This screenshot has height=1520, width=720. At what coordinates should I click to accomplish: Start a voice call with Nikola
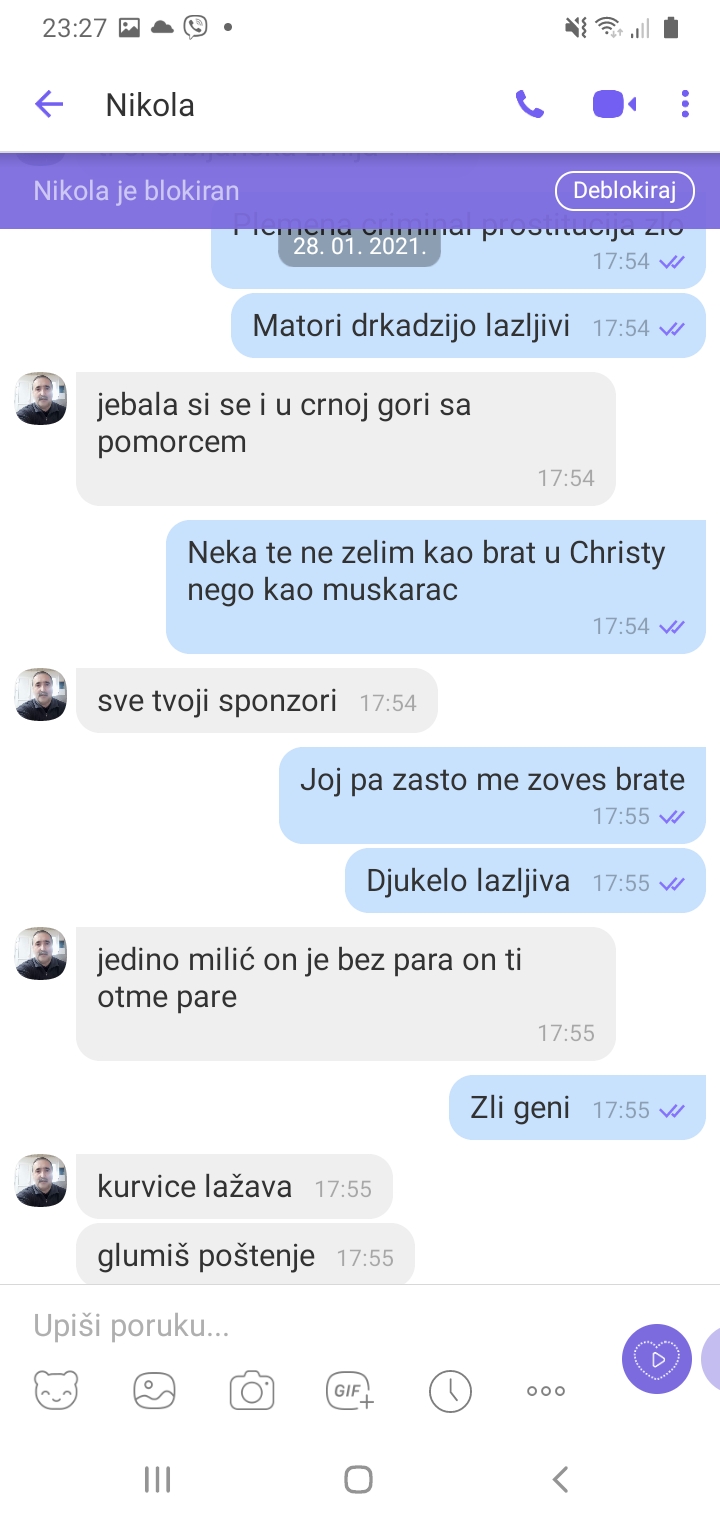529,104
